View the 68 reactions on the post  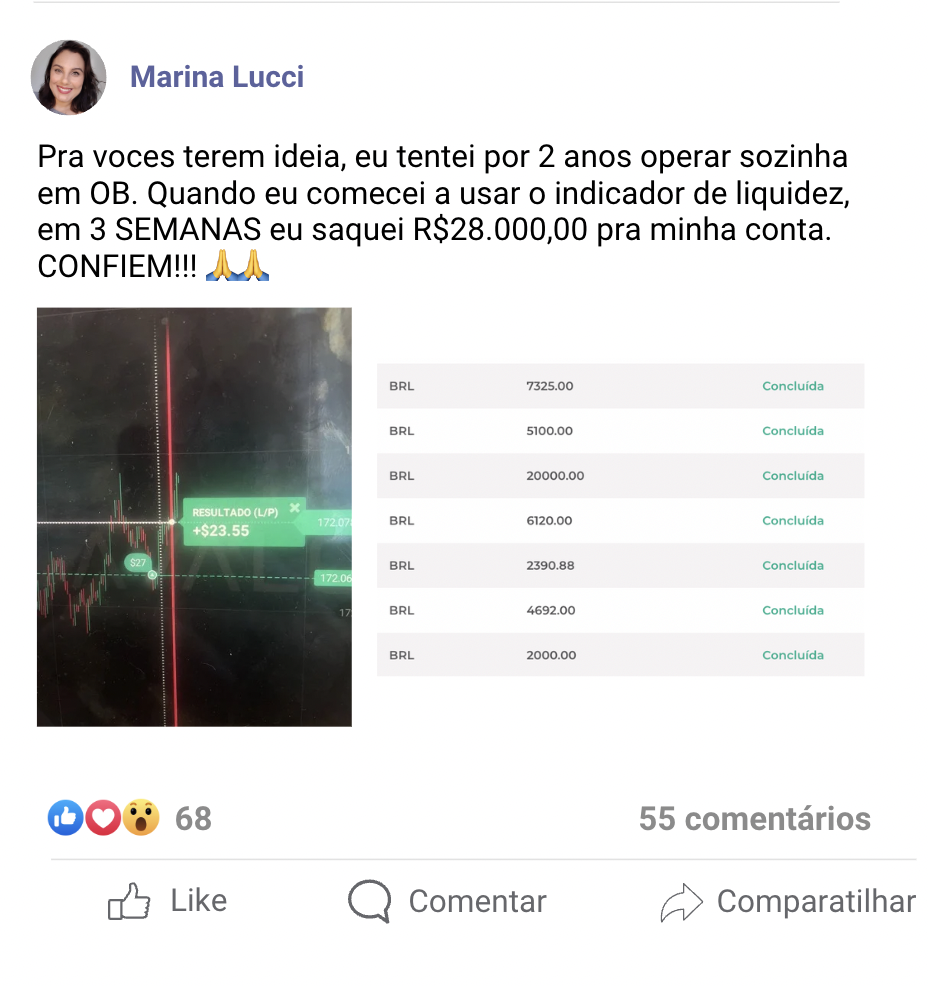pos(130,819)
